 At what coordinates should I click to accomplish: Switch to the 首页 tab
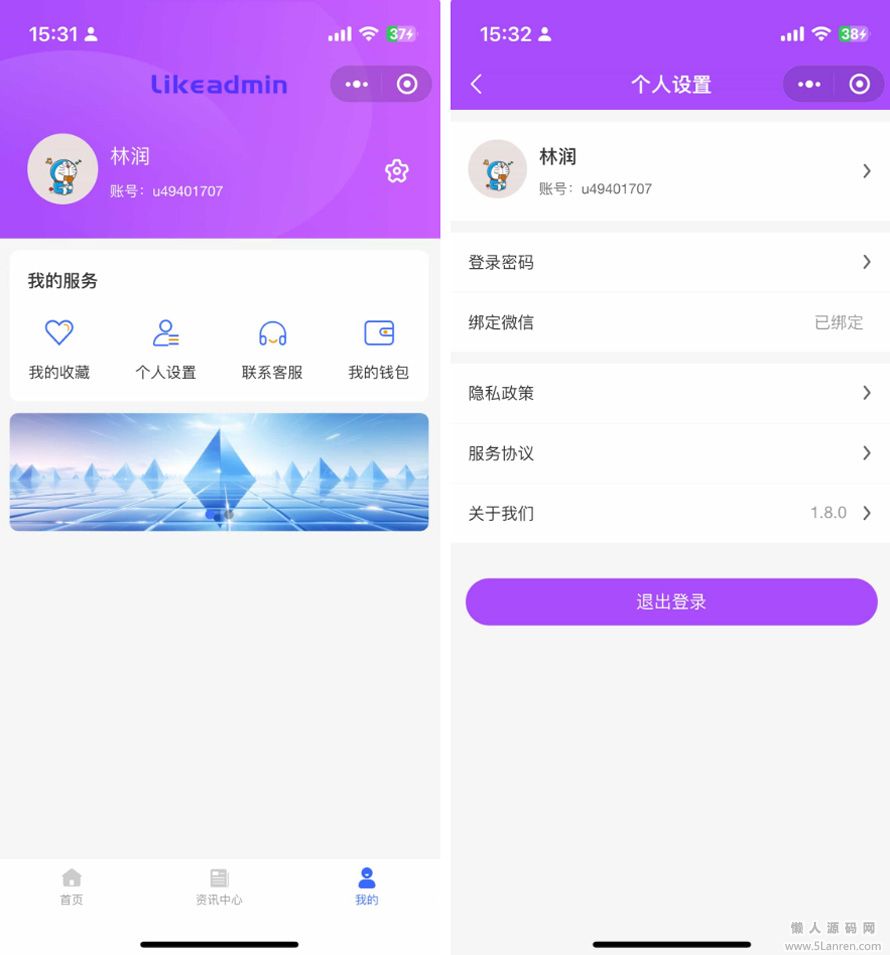pos(72,886)
